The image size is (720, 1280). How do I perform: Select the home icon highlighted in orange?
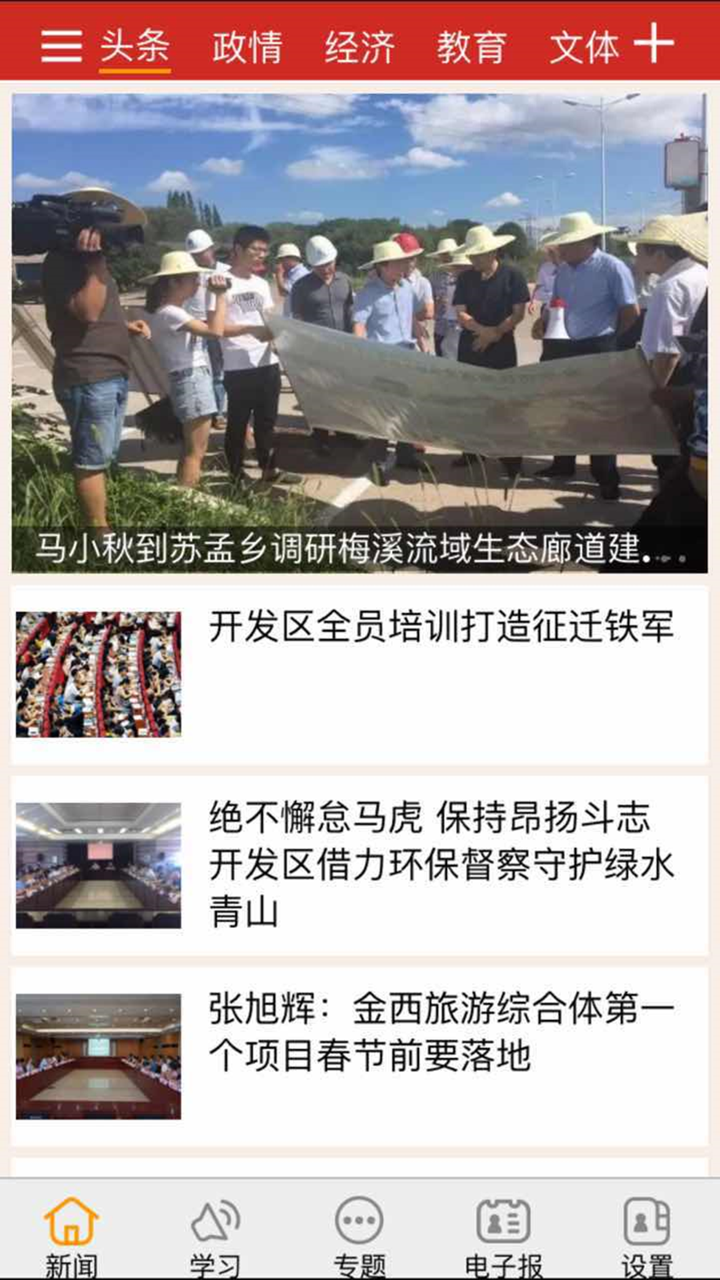(x=69, y=1218)
